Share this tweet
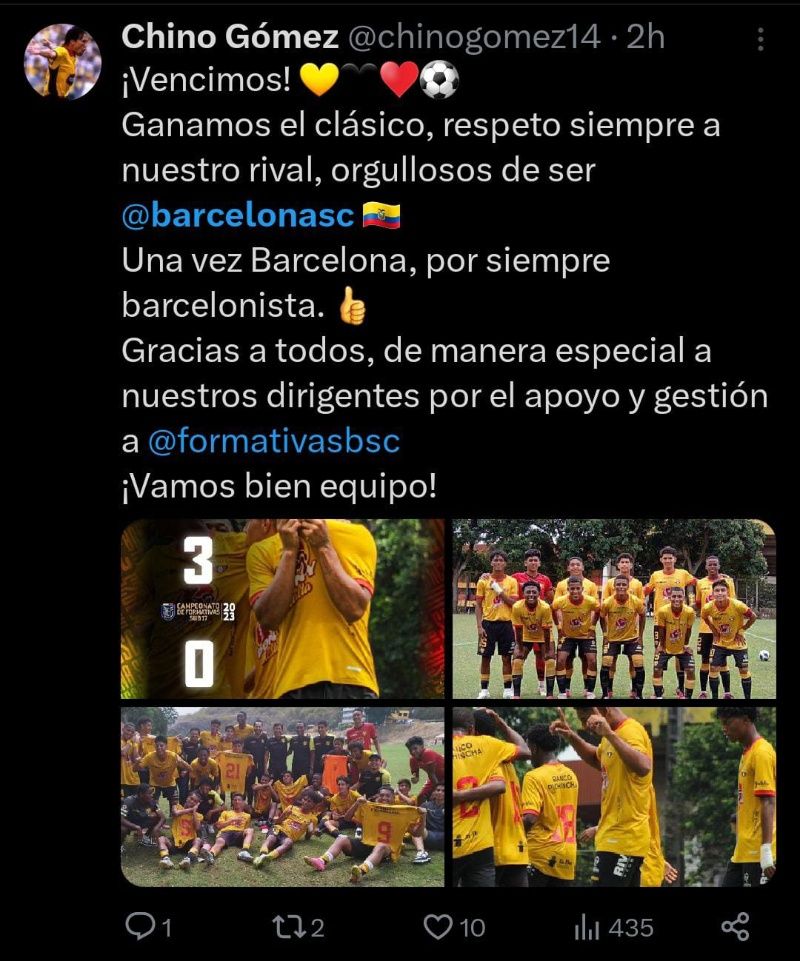The height and width of the screenshot is (961, 800). [x=735, y=927]
